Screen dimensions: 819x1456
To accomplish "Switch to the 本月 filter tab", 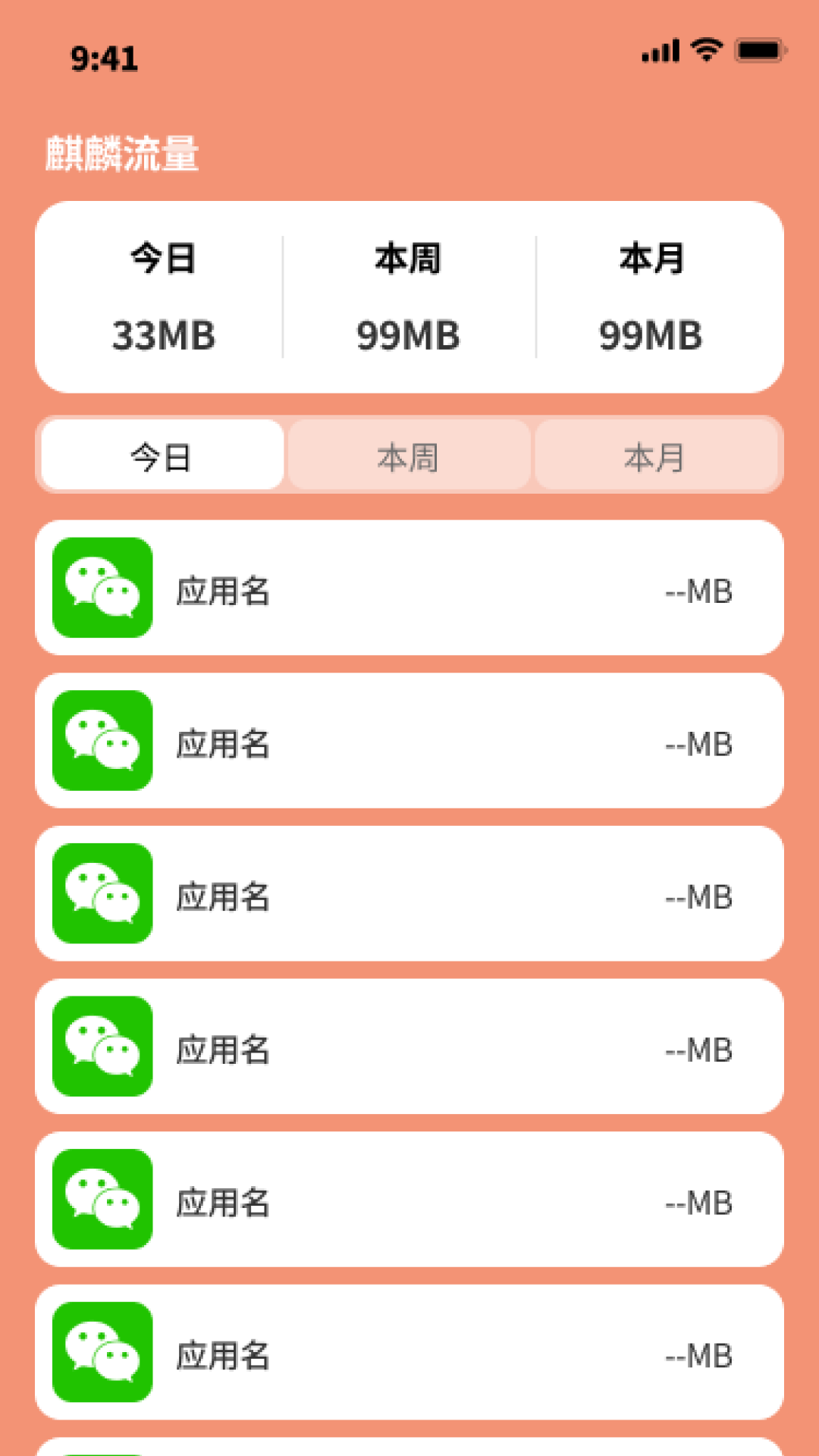I will click(657, 456).
